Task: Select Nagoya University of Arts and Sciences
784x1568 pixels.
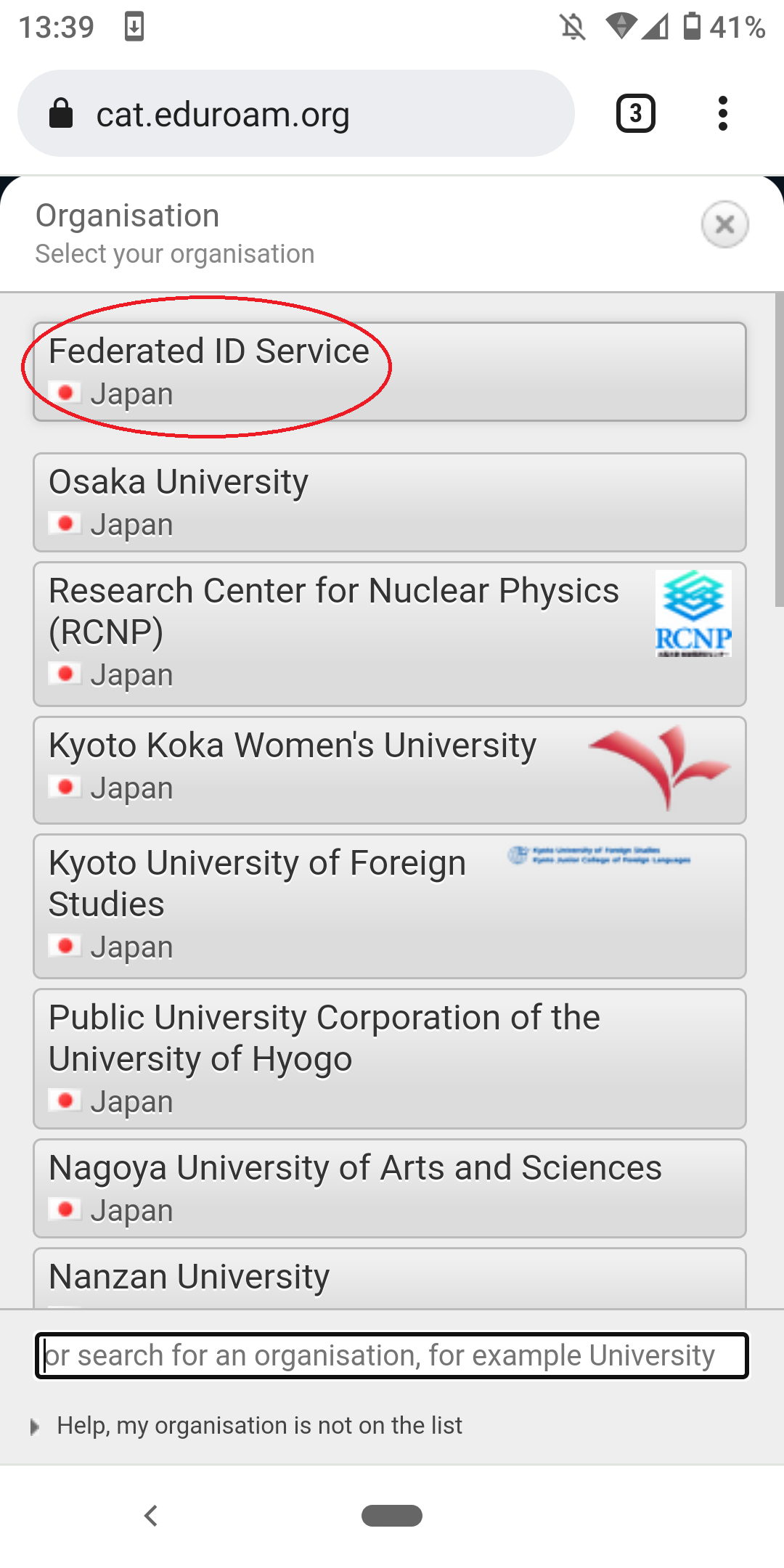Action: click(390, 1188)
